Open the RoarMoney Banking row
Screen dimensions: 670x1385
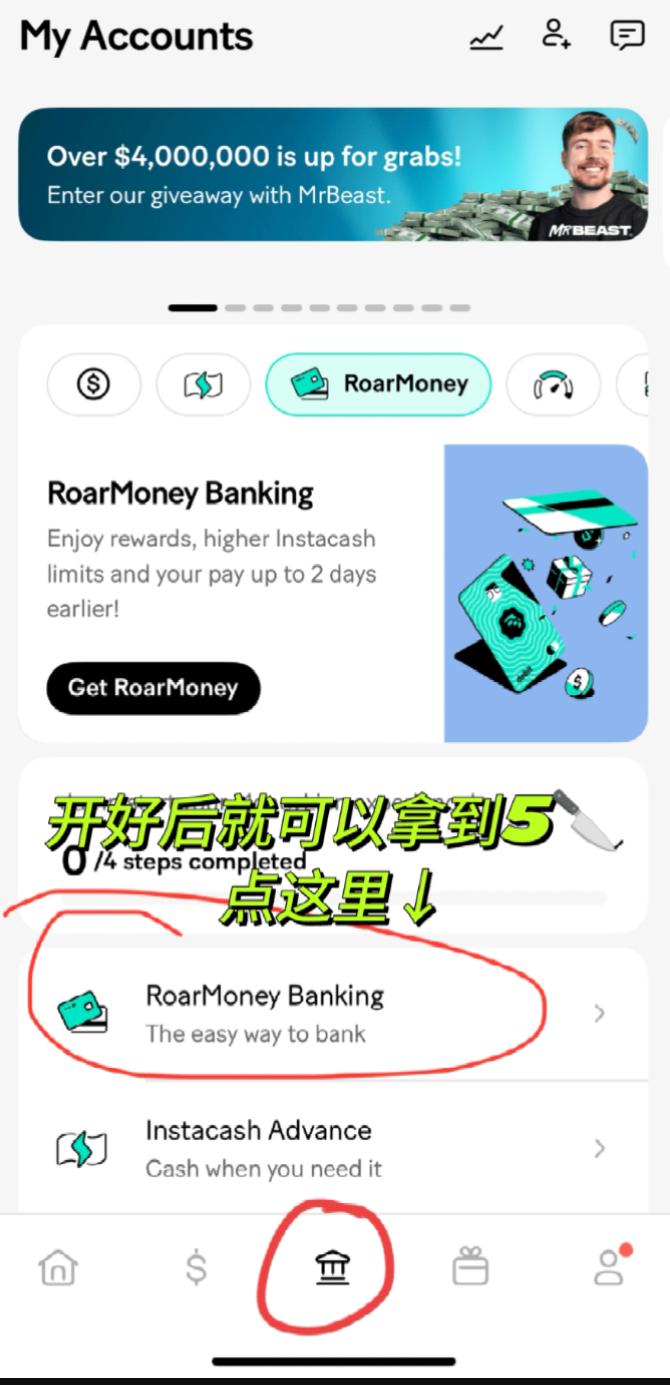(333, 1013)
